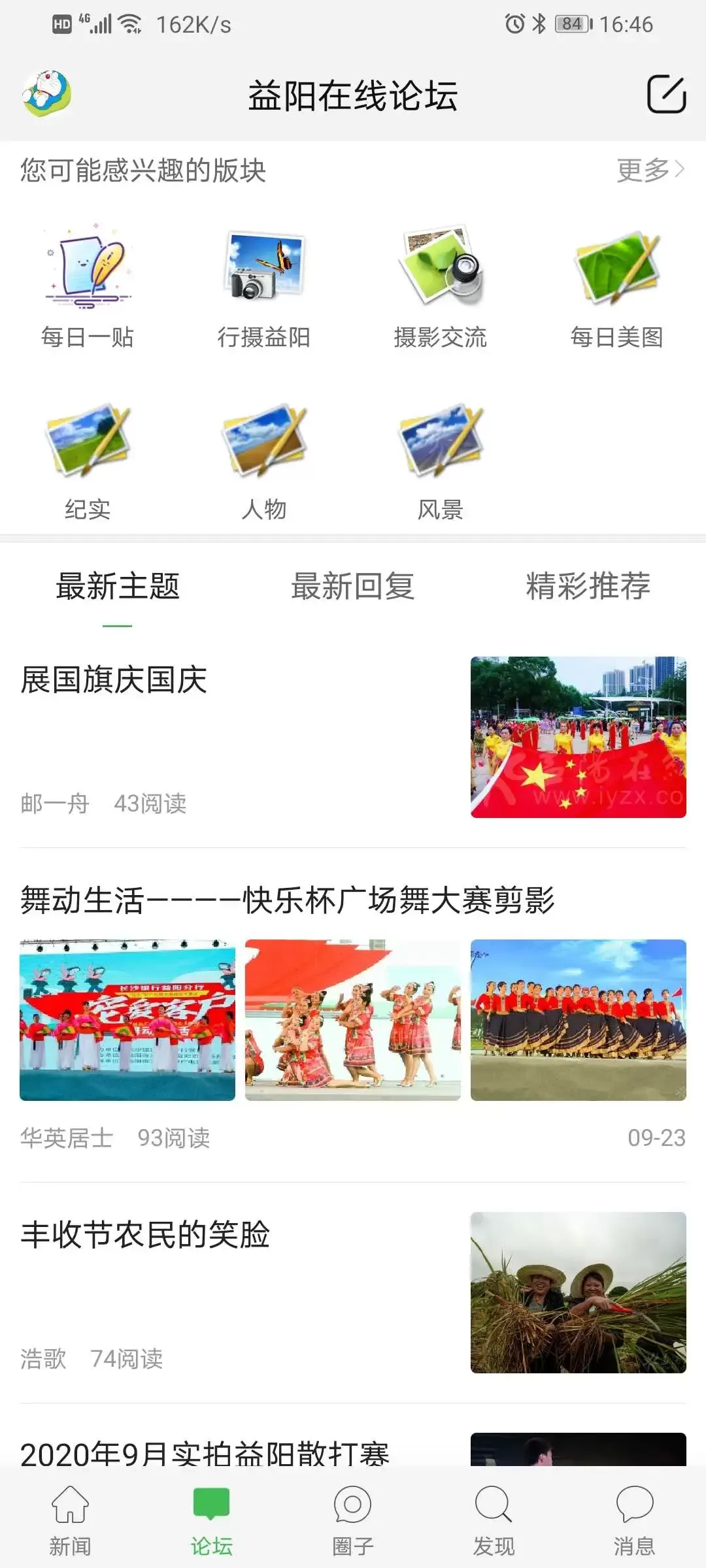Open 更多 to see more boards
706x1568 pixels.
tap(651, 170)
